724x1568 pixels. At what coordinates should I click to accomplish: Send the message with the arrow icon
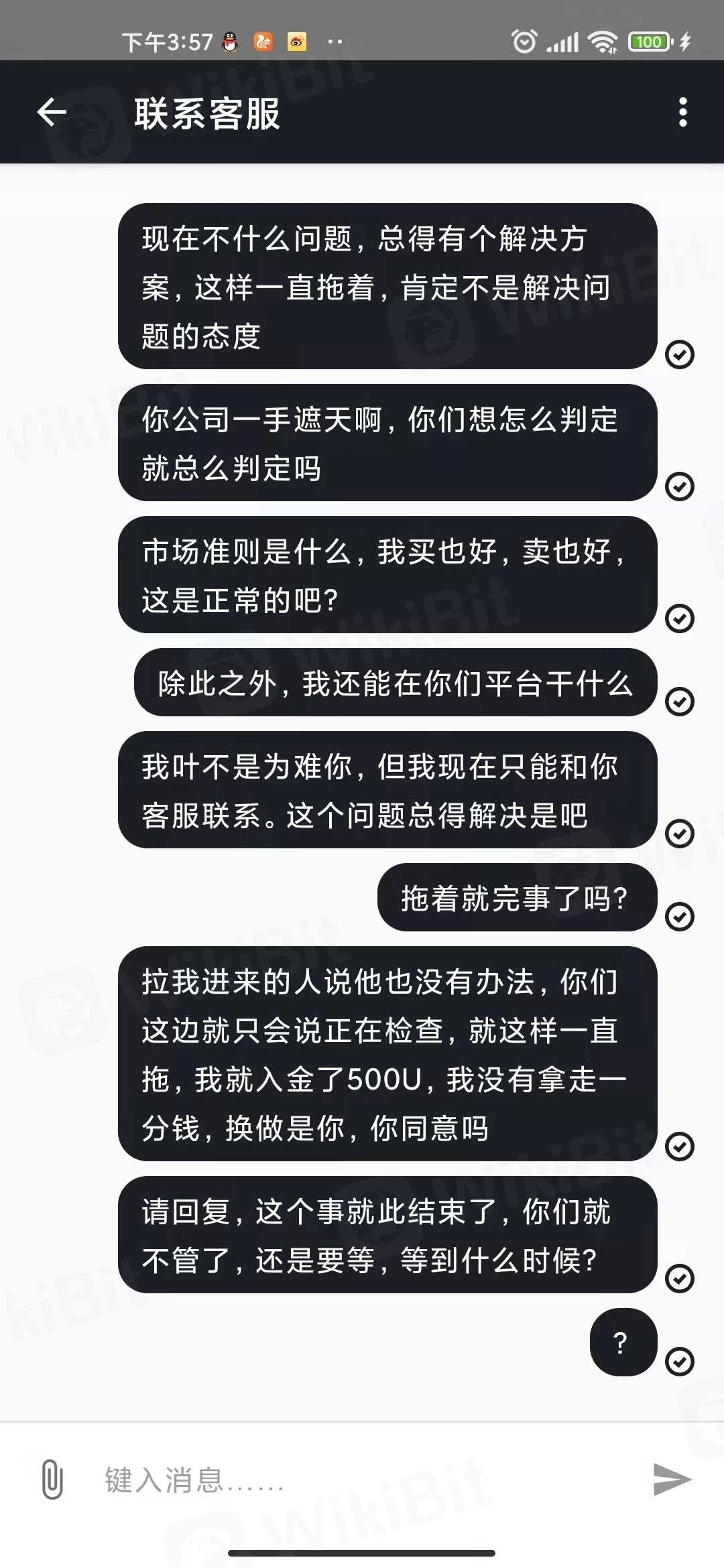click(x=672, y=1479)
